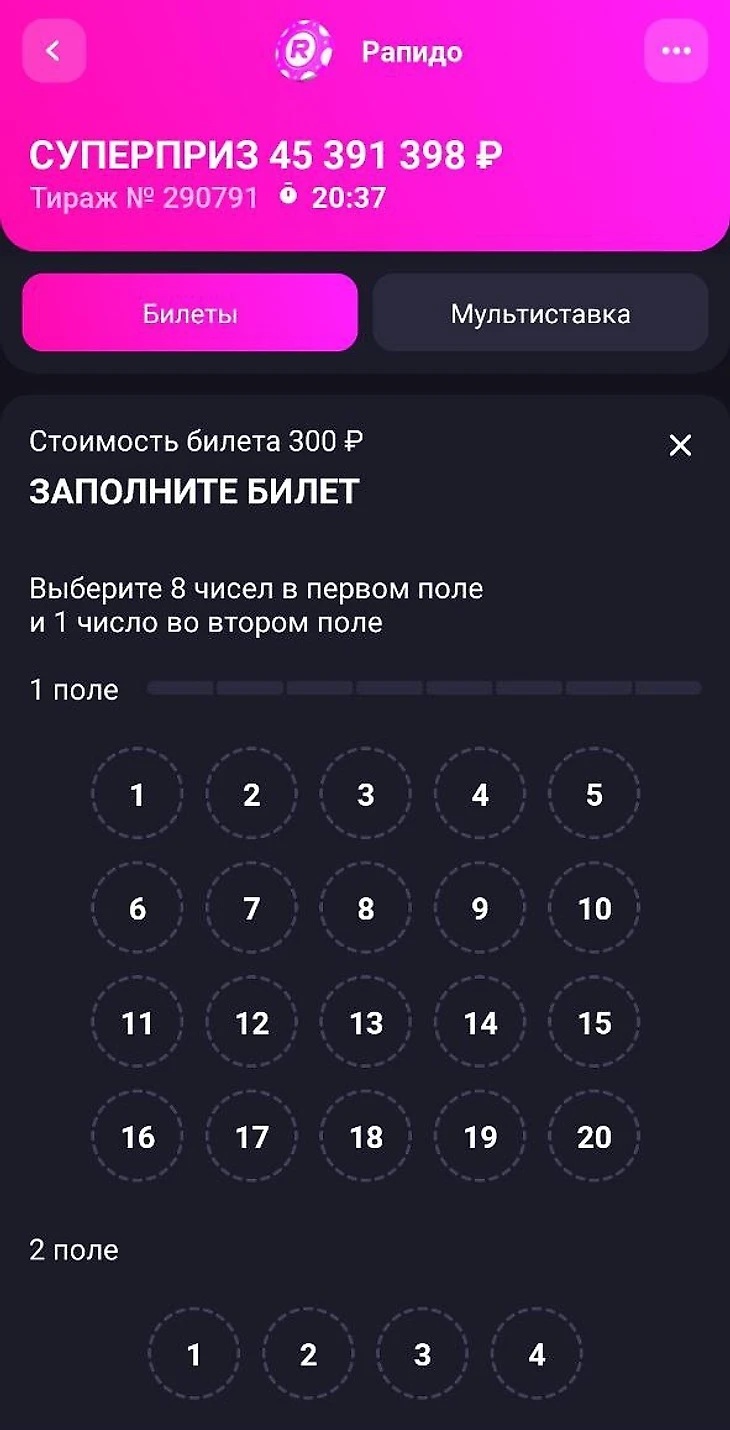Select number 1 in the first field

coord(137,794)
